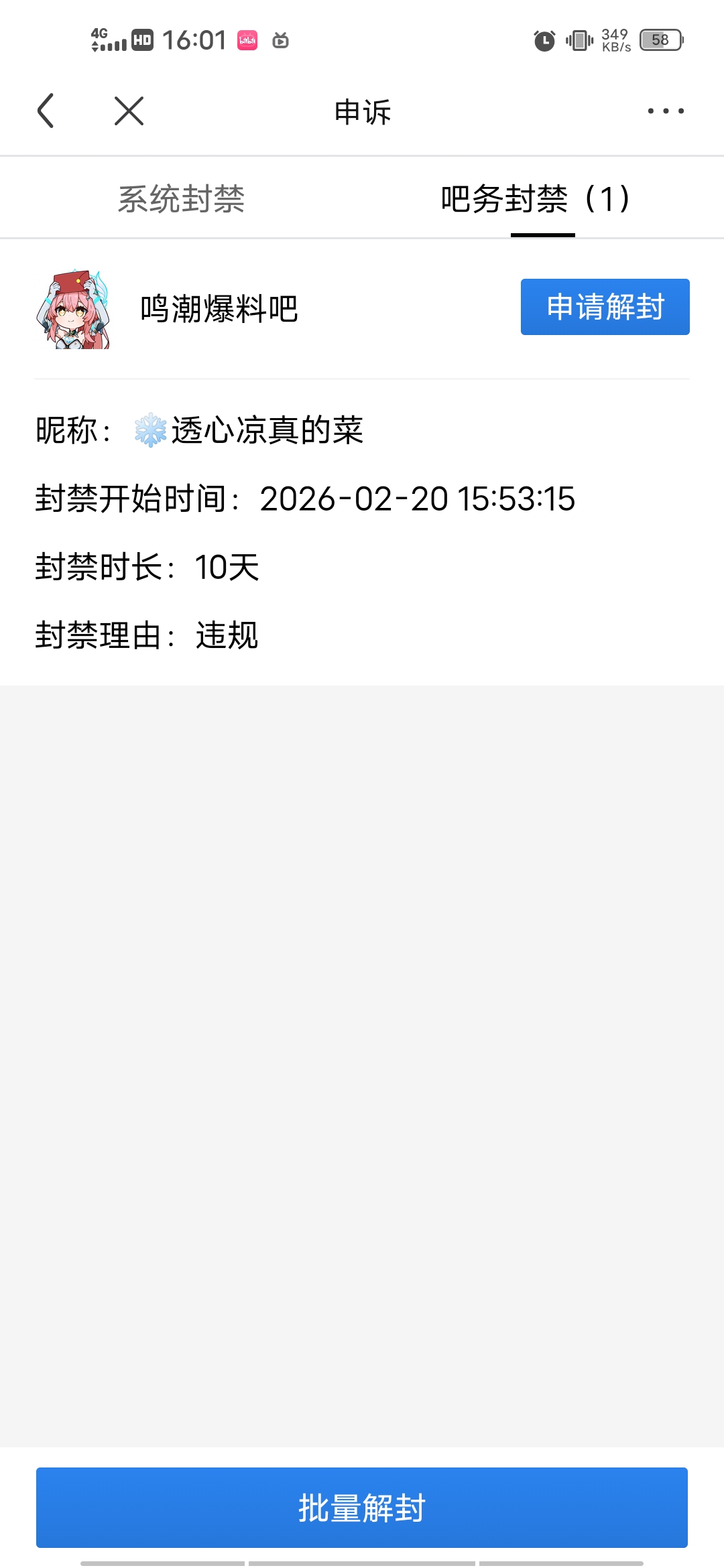Open the three-dot overflow menu
Image resolution: width=724 pixels, height=1568 pixels.
coord(665,111)
